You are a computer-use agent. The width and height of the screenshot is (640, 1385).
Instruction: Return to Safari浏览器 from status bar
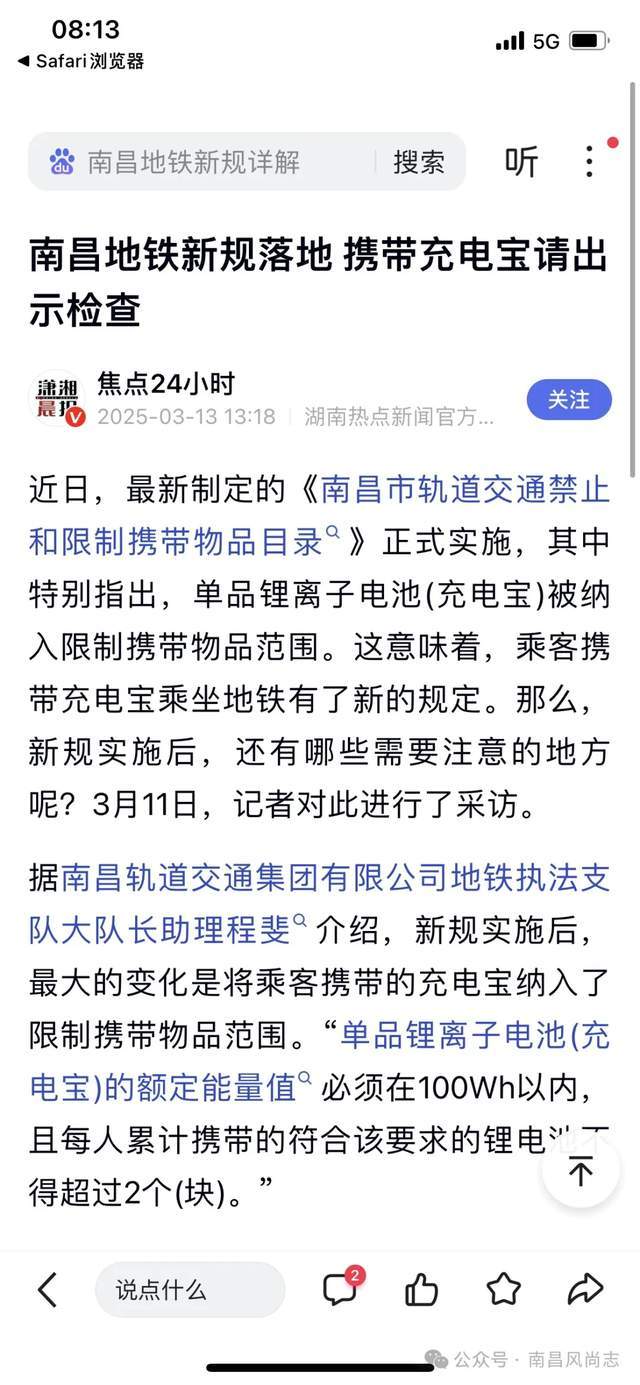coord(82,61)
